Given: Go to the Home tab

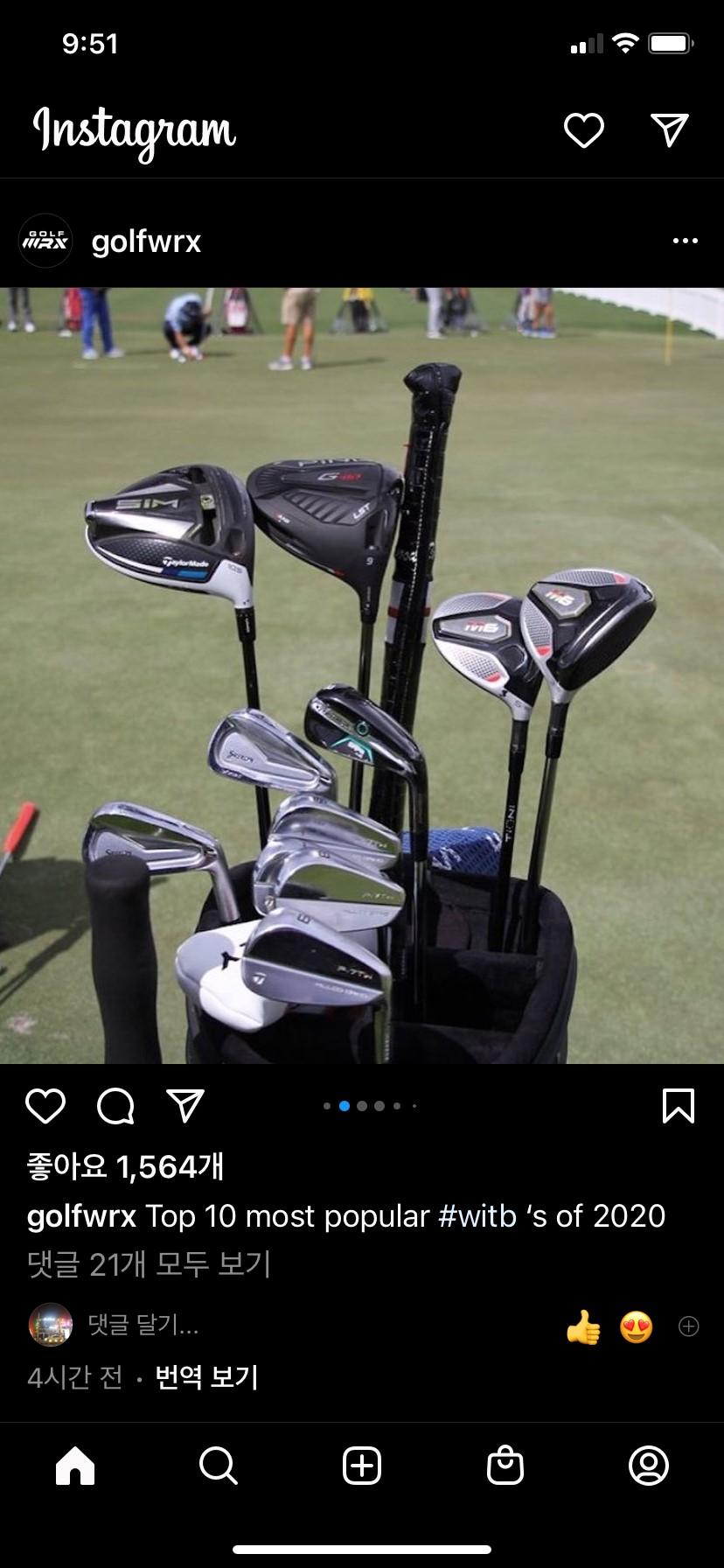Looking at the screenshot, I should (75, 1466).
